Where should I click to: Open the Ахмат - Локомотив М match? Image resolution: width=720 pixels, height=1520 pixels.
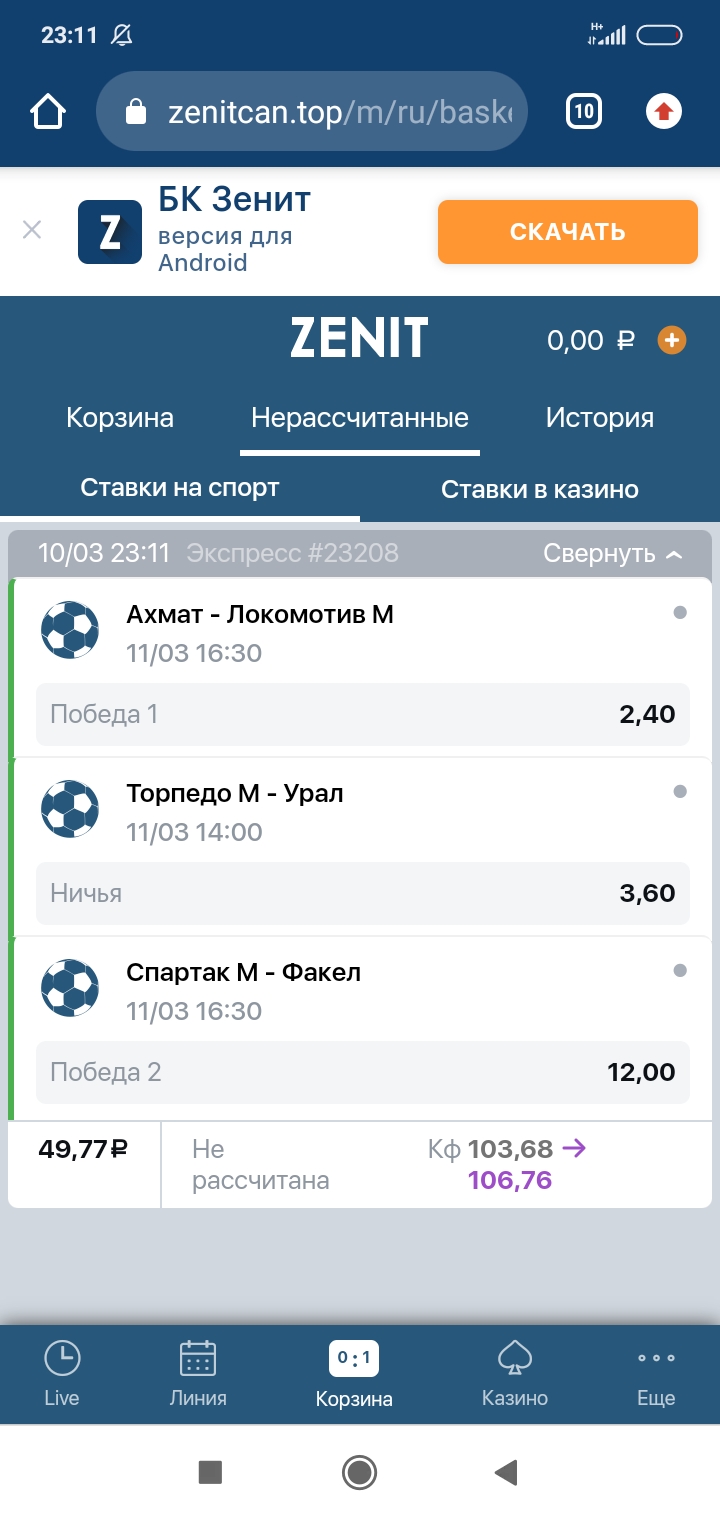point(260,615)
